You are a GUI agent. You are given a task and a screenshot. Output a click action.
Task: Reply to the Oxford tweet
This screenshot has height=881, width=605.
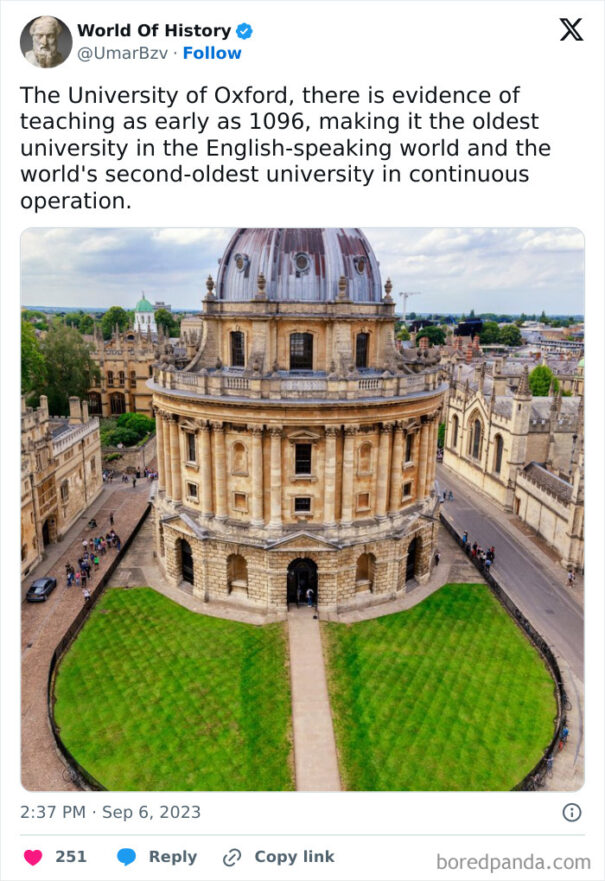pos(156,857)
